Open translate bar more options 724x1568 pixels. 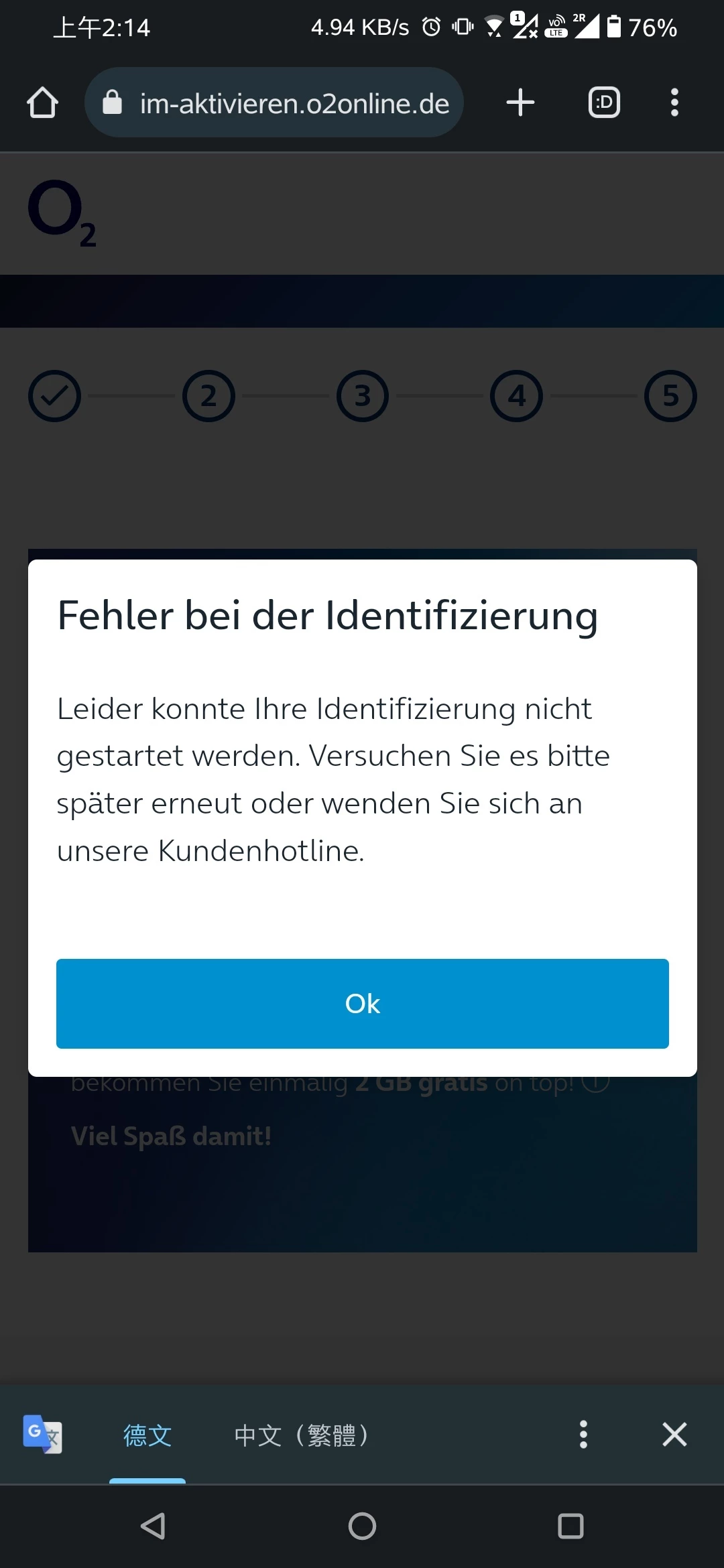click(x=583, y=1435)
